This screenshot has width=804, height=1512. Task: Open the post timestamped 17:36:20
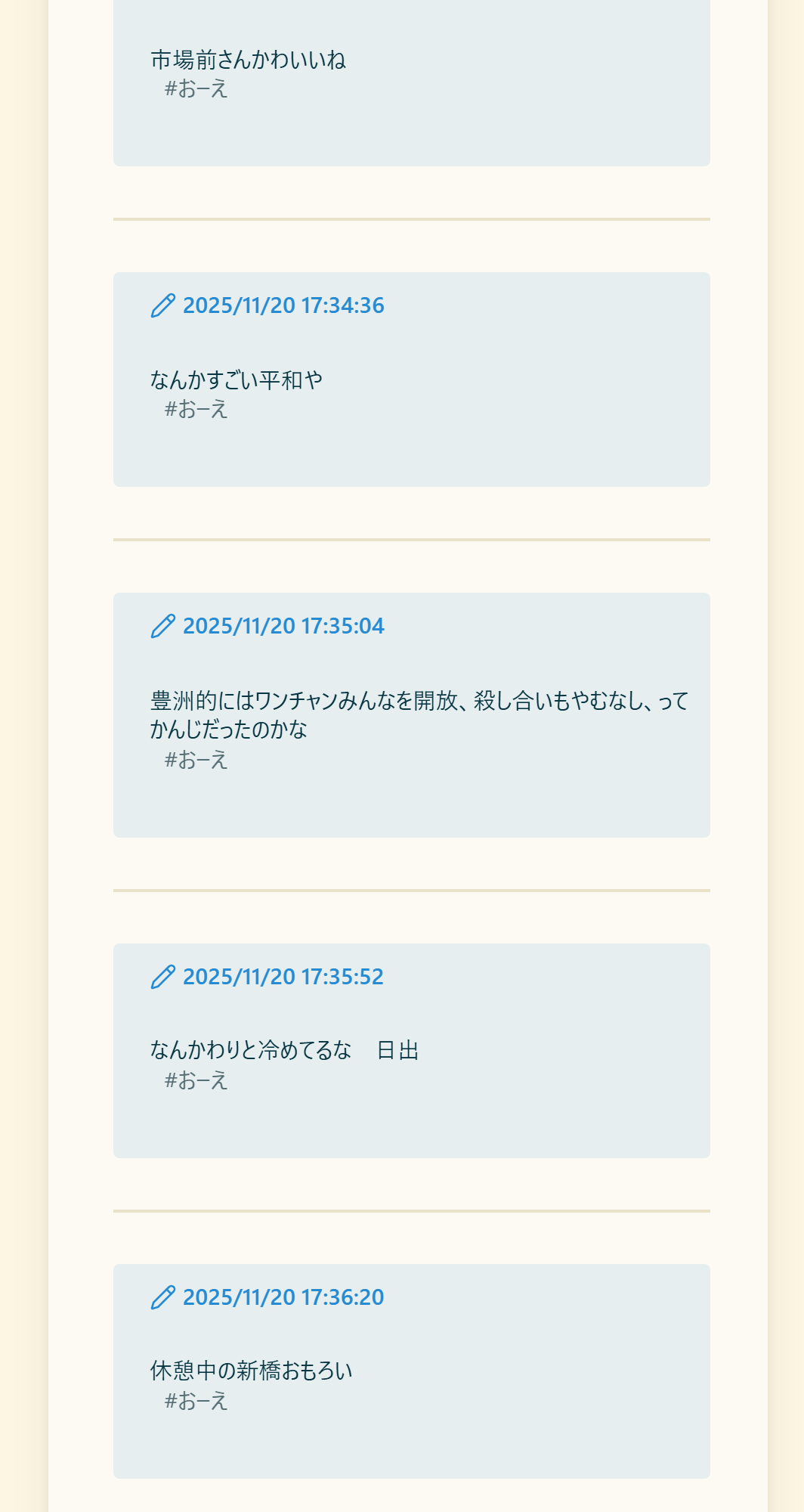pyautogui.click(x=283, y=1297)
